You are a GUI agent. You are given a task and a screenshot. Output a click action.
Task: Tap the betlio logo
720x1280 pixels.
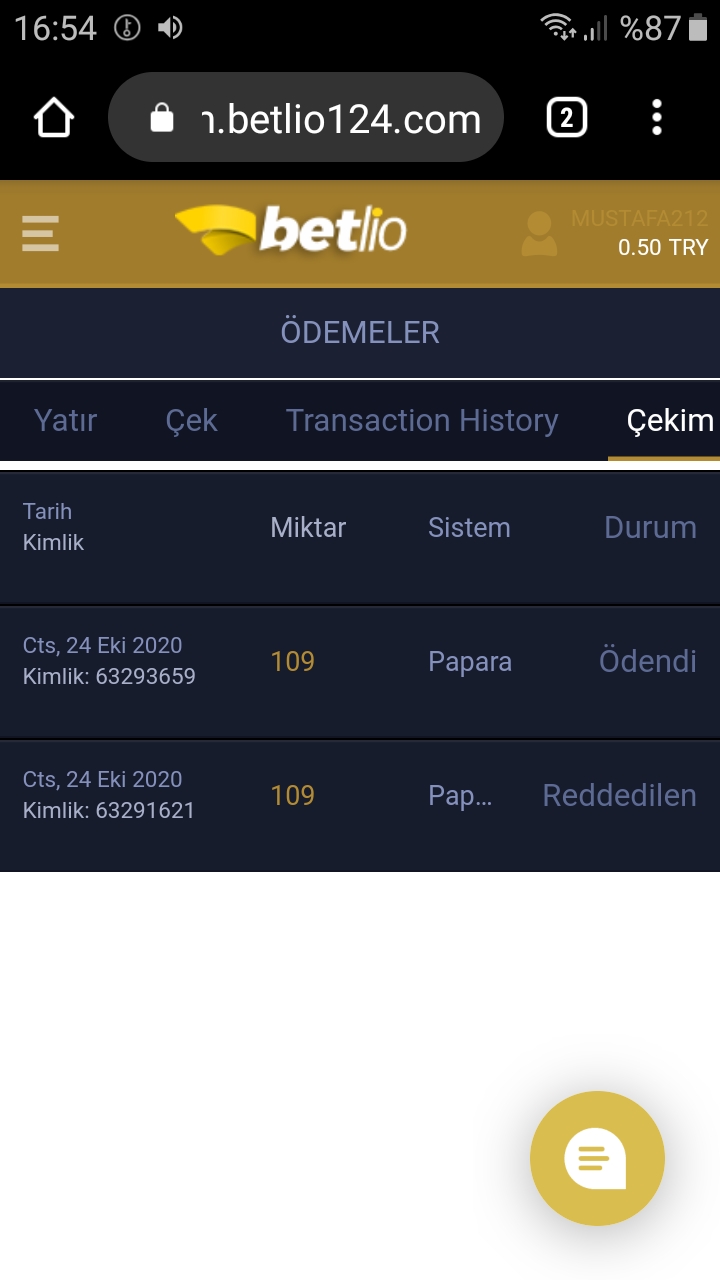[x=292, y=230]
